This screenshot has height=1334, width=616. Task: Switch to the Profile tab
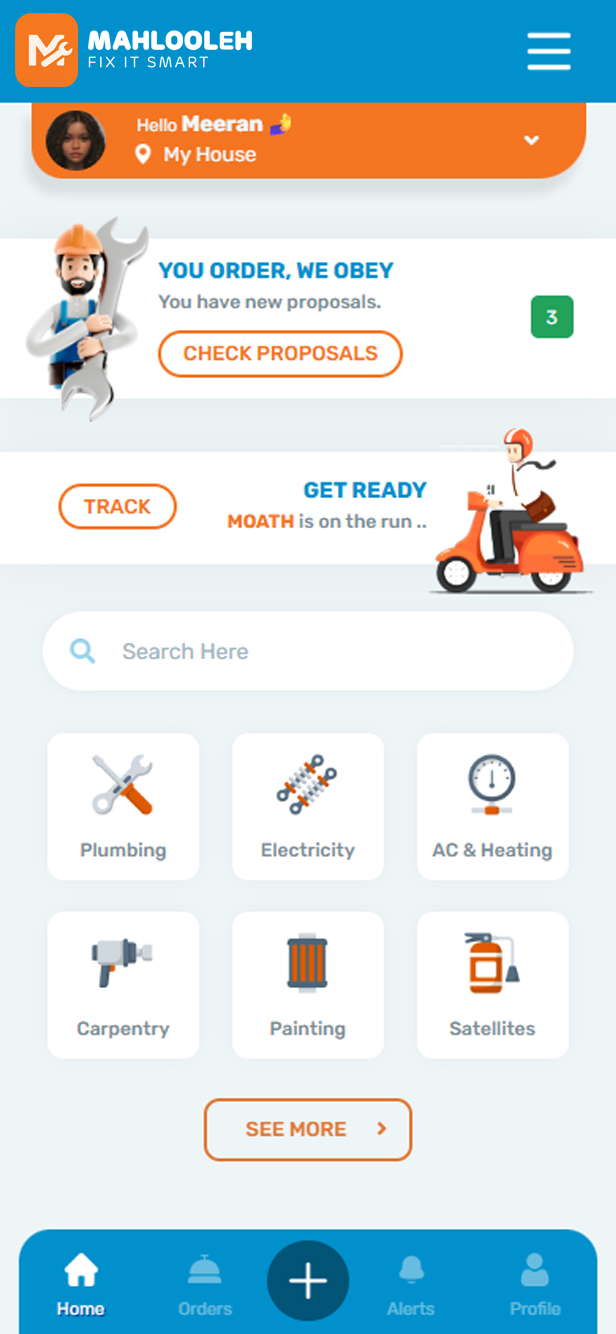(x=535, y=1286)
